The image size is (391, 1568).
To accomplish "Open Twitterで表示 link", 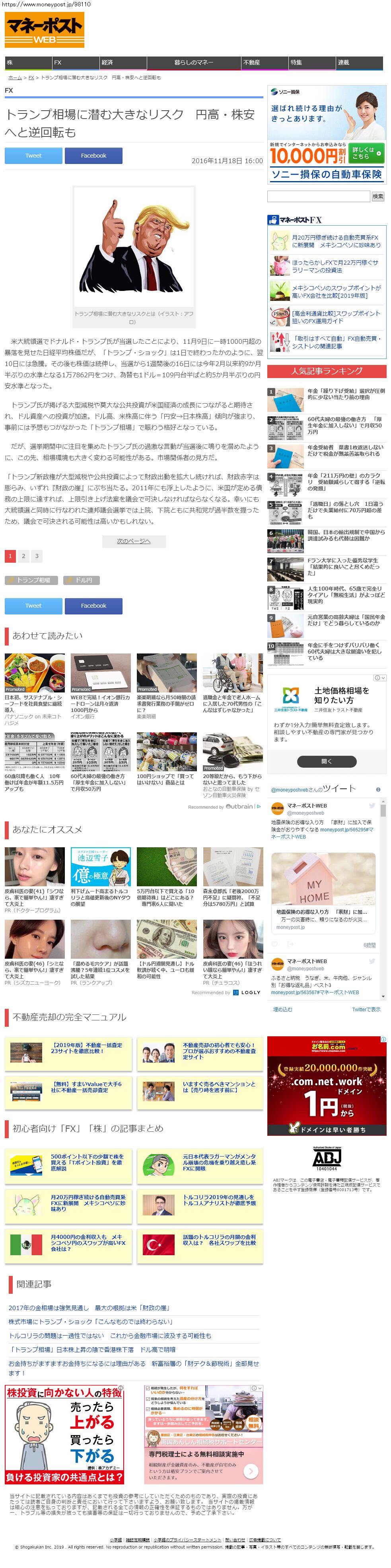I will pos(366,1009).
